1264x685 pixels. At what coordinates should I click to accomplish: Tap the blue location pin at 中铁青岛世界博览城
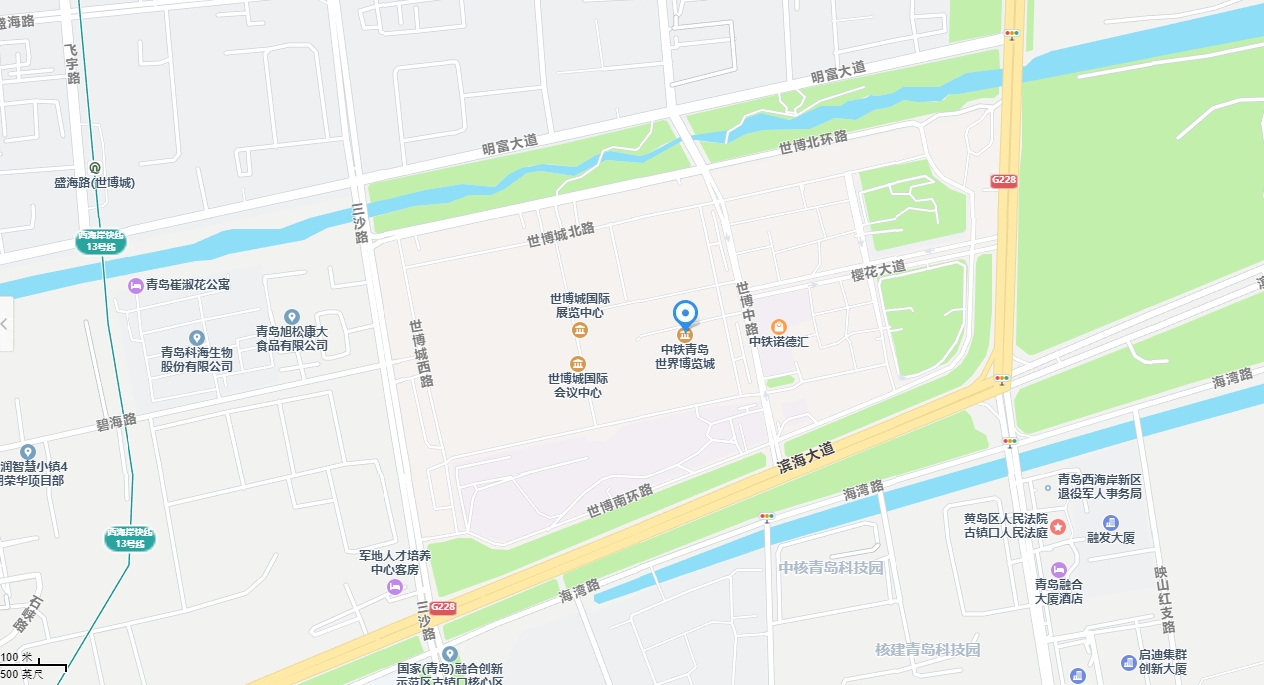(x=685, y=313)
